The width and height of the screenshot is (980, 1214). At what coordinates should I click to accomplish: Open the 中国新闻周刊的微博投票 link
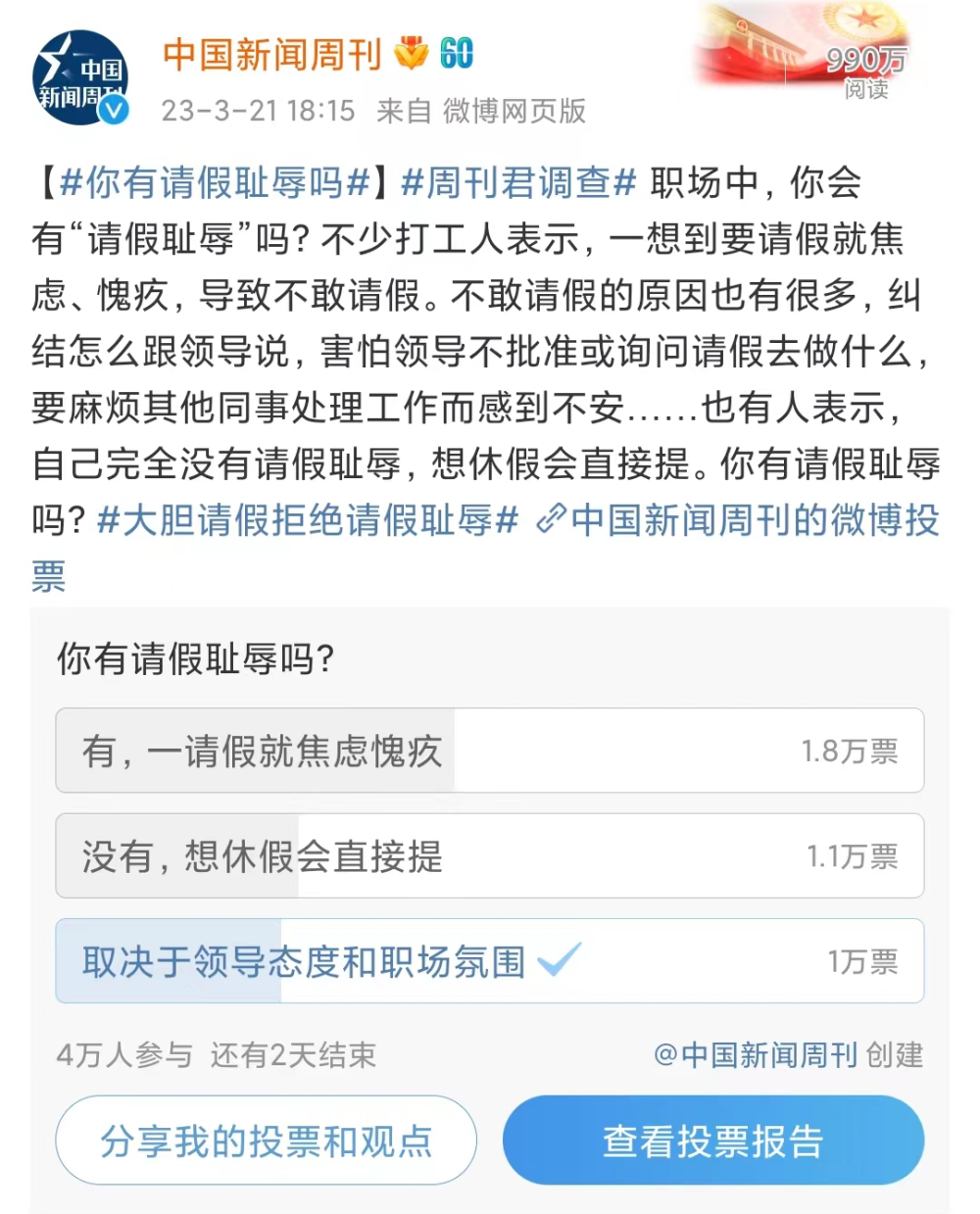[745, 520]
